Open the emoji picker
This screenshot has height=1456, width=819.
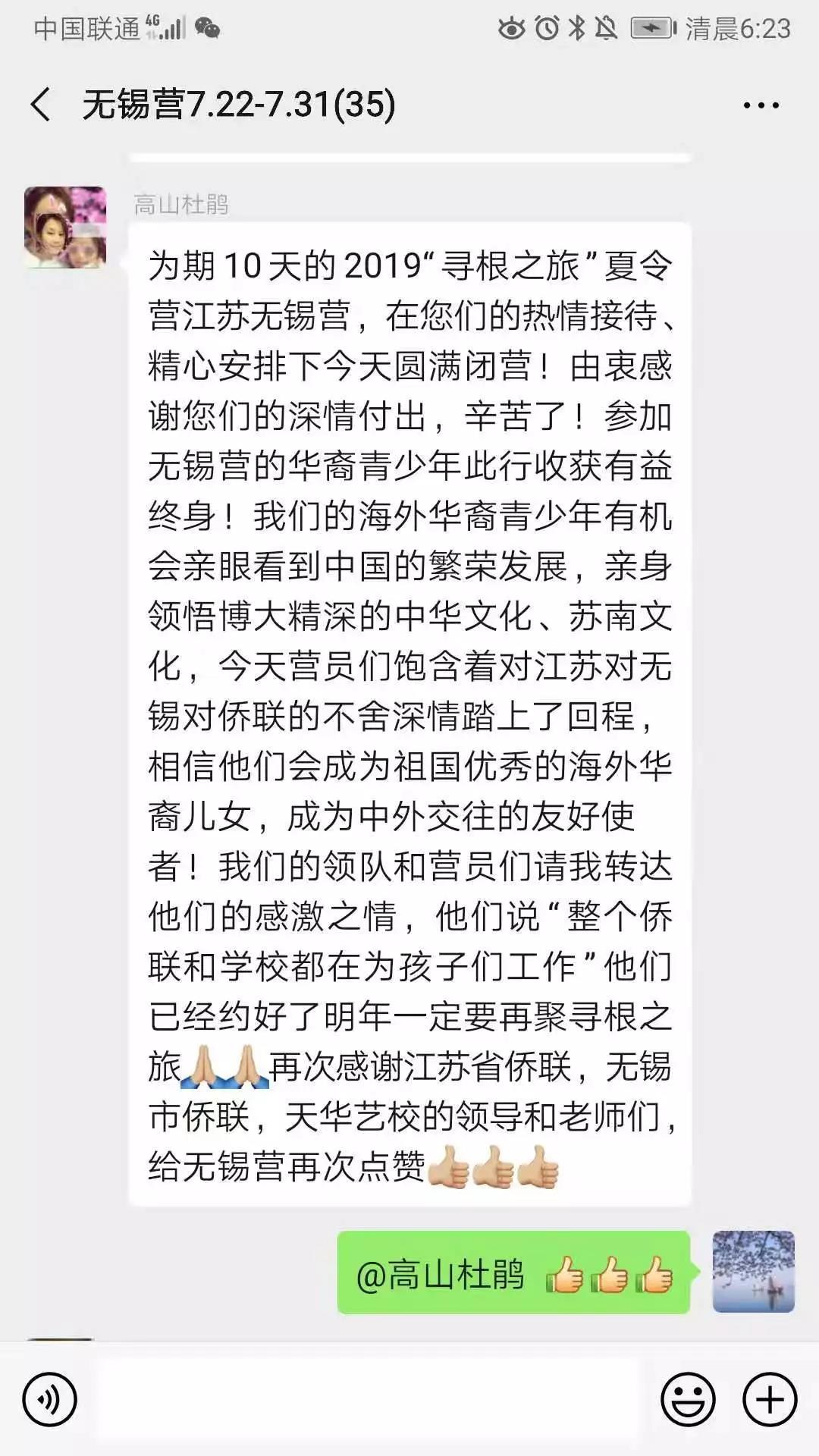[688, 1400]
